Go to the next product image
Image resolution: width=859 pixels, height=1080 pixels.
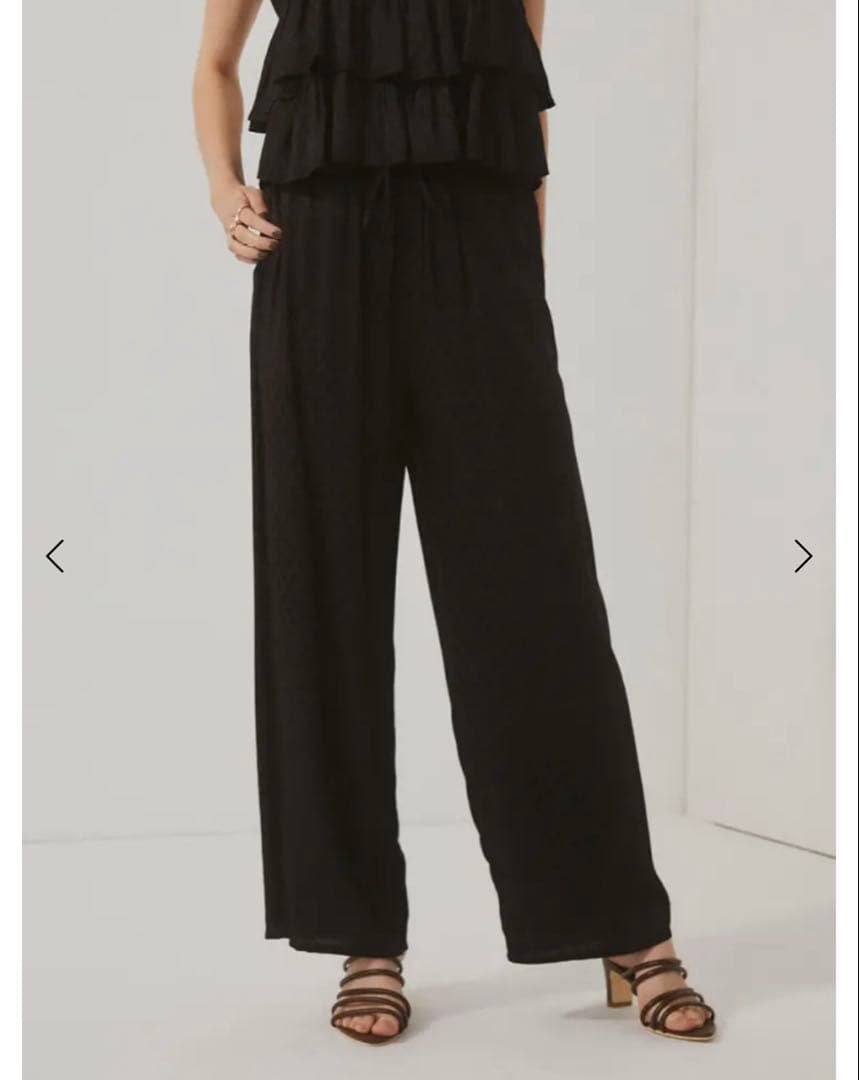pos(803,556)
